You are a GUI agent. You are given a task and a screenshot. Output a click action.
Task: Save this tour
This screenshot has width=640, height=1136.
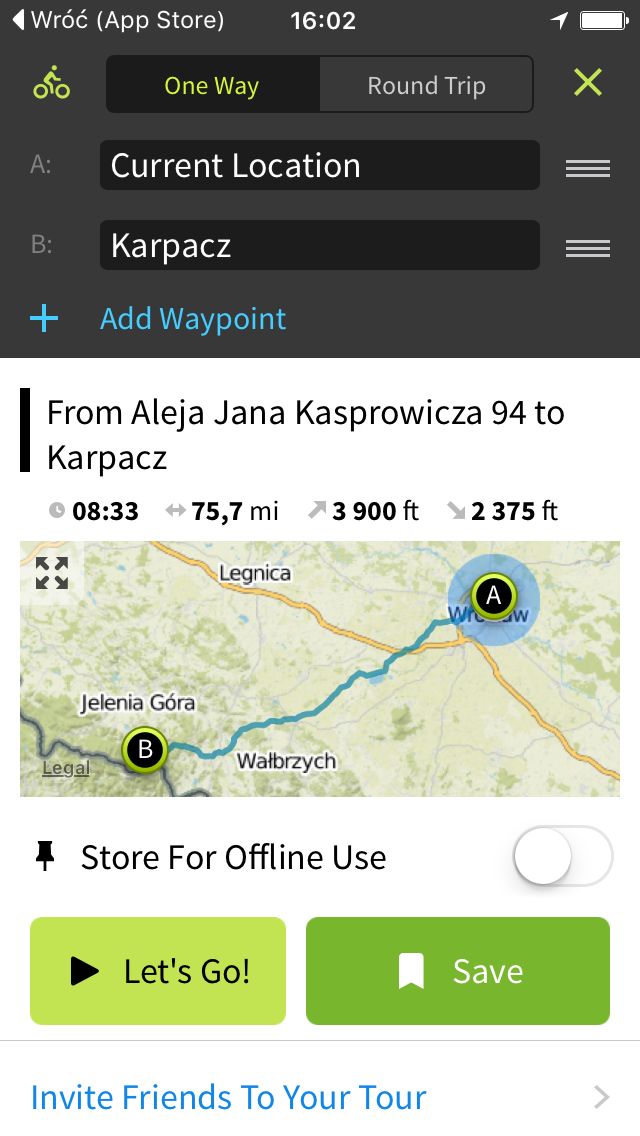pos(458,971)
